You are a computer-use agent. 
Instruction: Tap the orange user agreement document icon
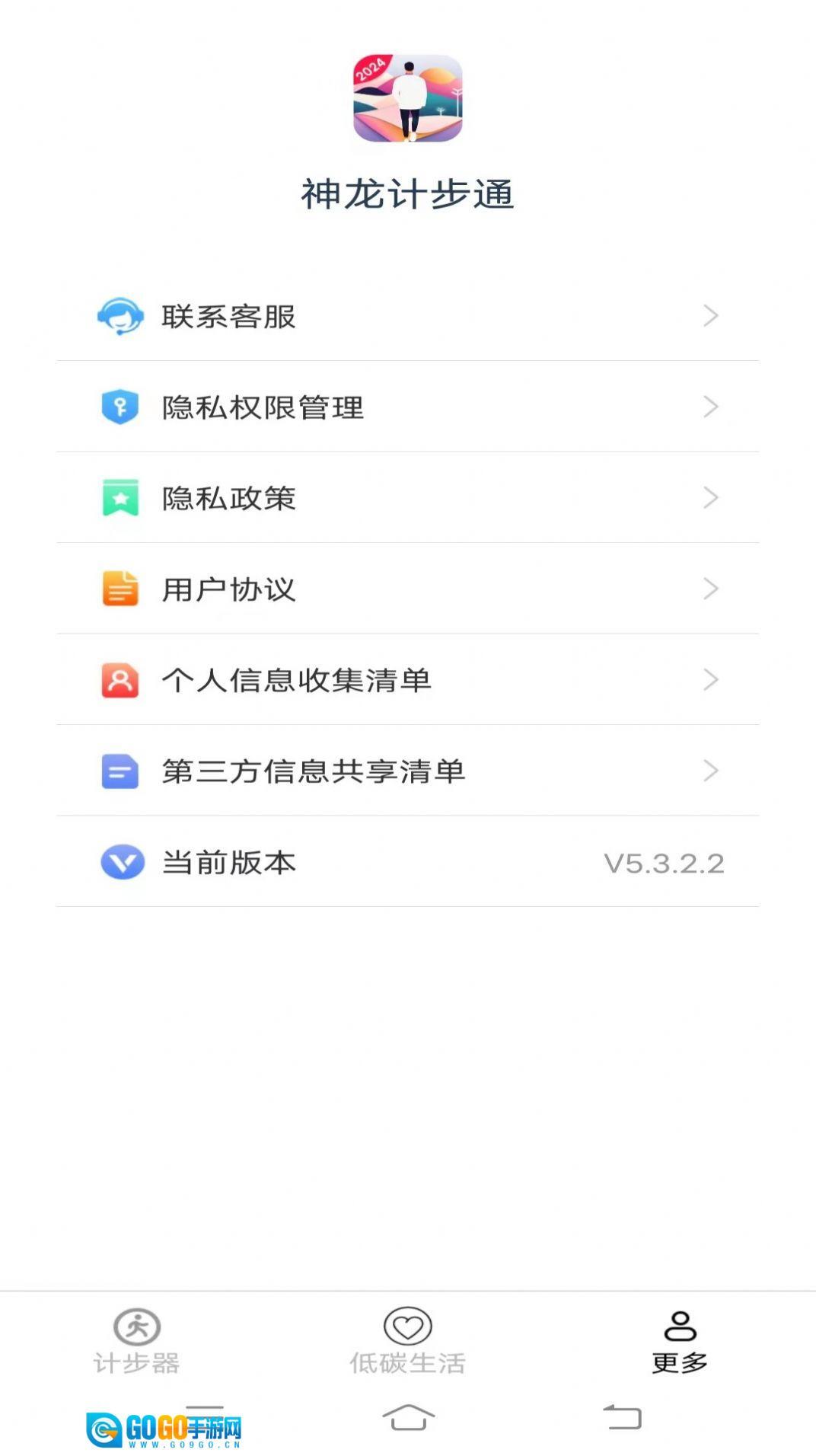point(120,588)
